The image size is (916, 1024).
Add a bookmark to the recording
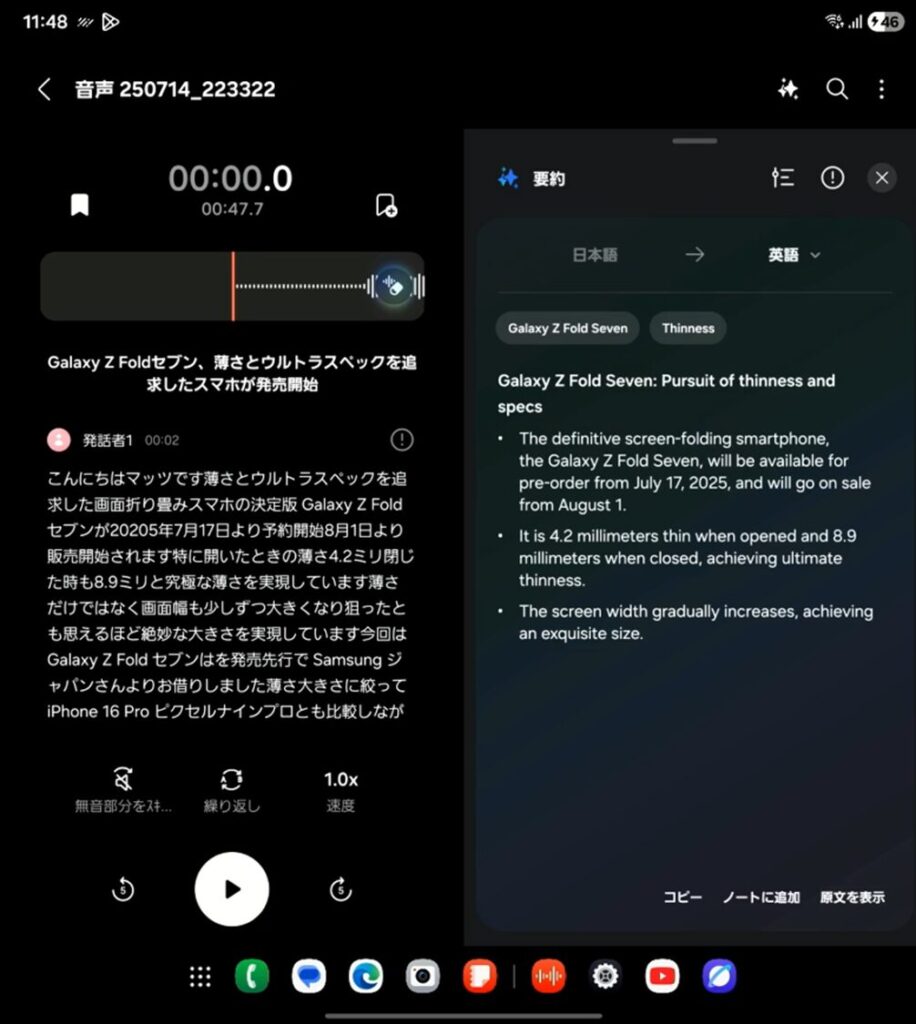80,205
